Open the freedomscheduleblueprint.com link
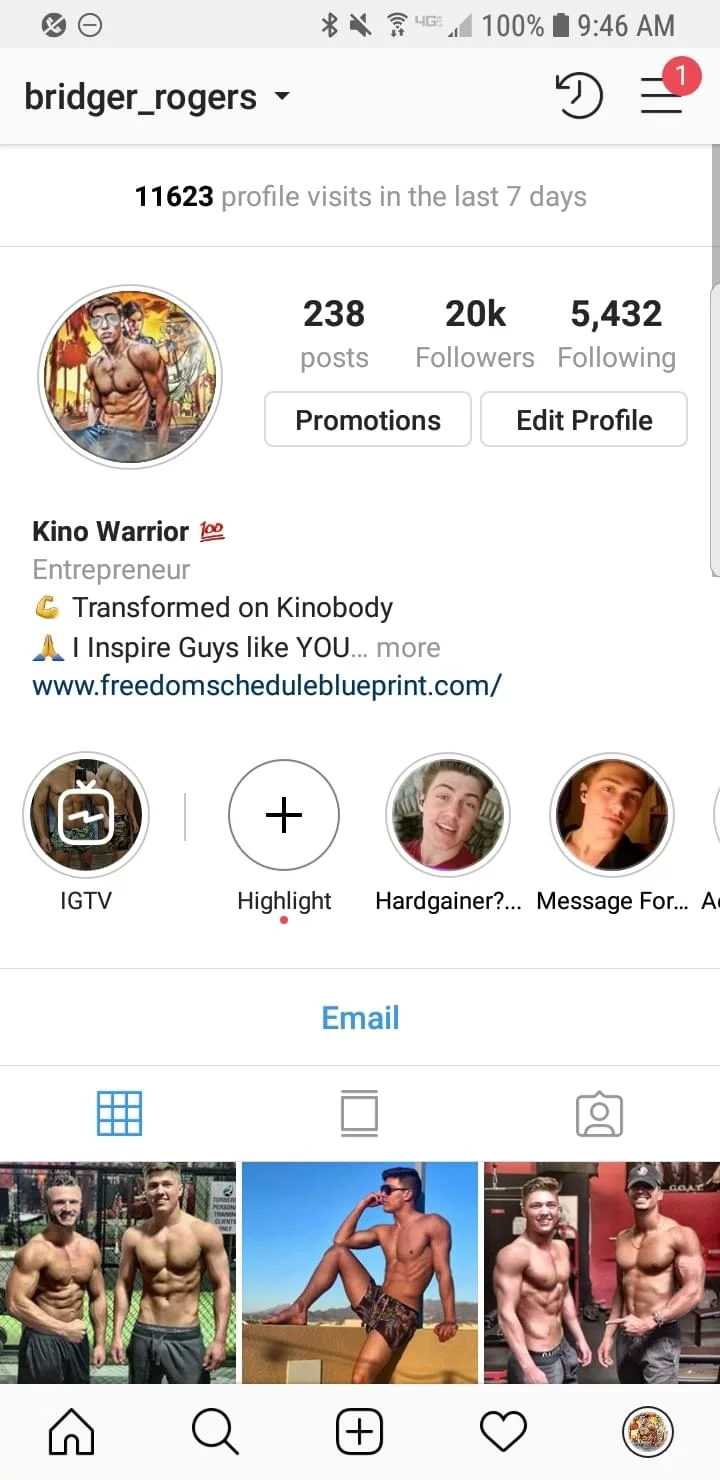720x1480 pixels. (267, 686)
